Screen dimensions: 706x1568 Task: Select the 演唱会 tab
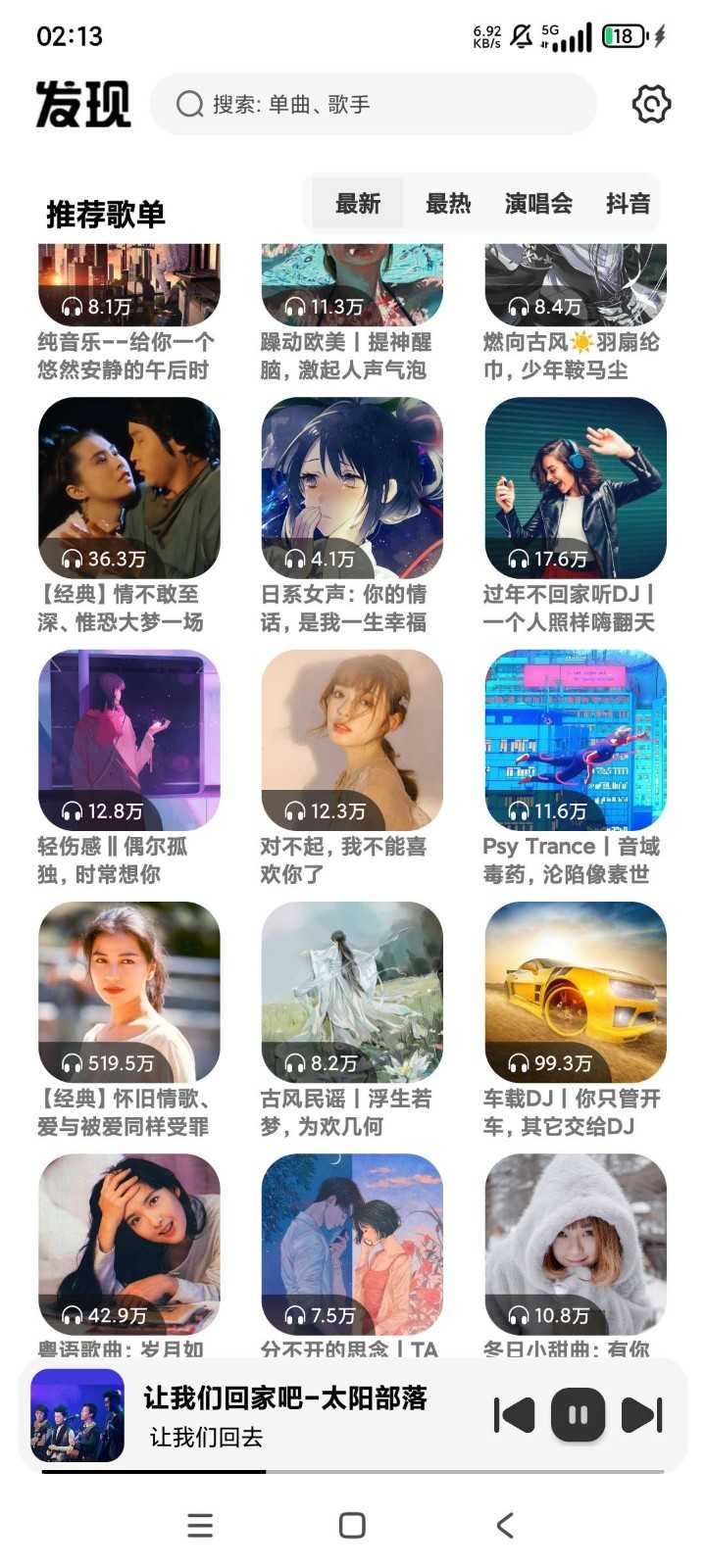[538, 204]
